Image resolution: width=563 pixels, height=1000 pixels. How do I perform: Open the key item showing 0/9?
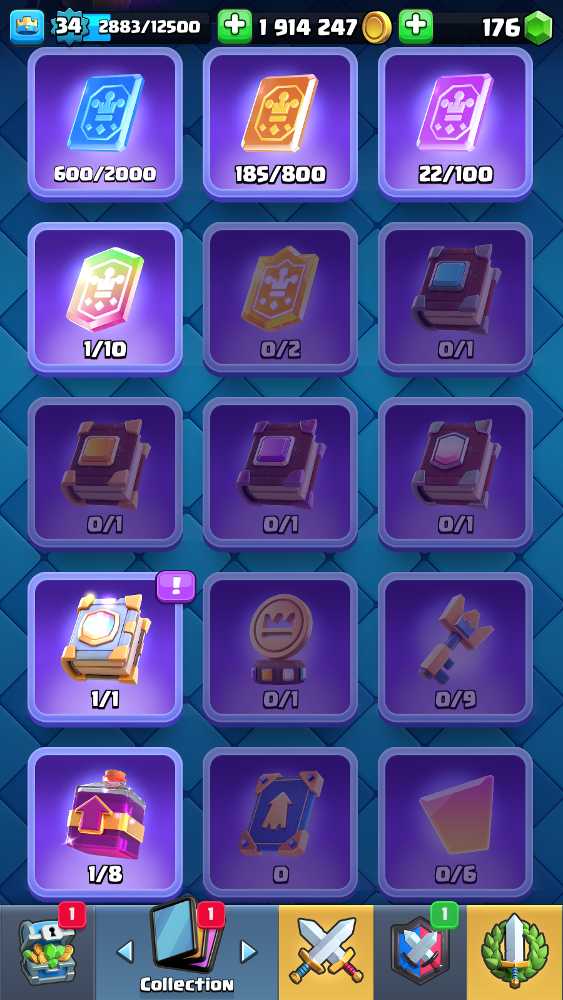pyautogui.click(x=455, y=649)
